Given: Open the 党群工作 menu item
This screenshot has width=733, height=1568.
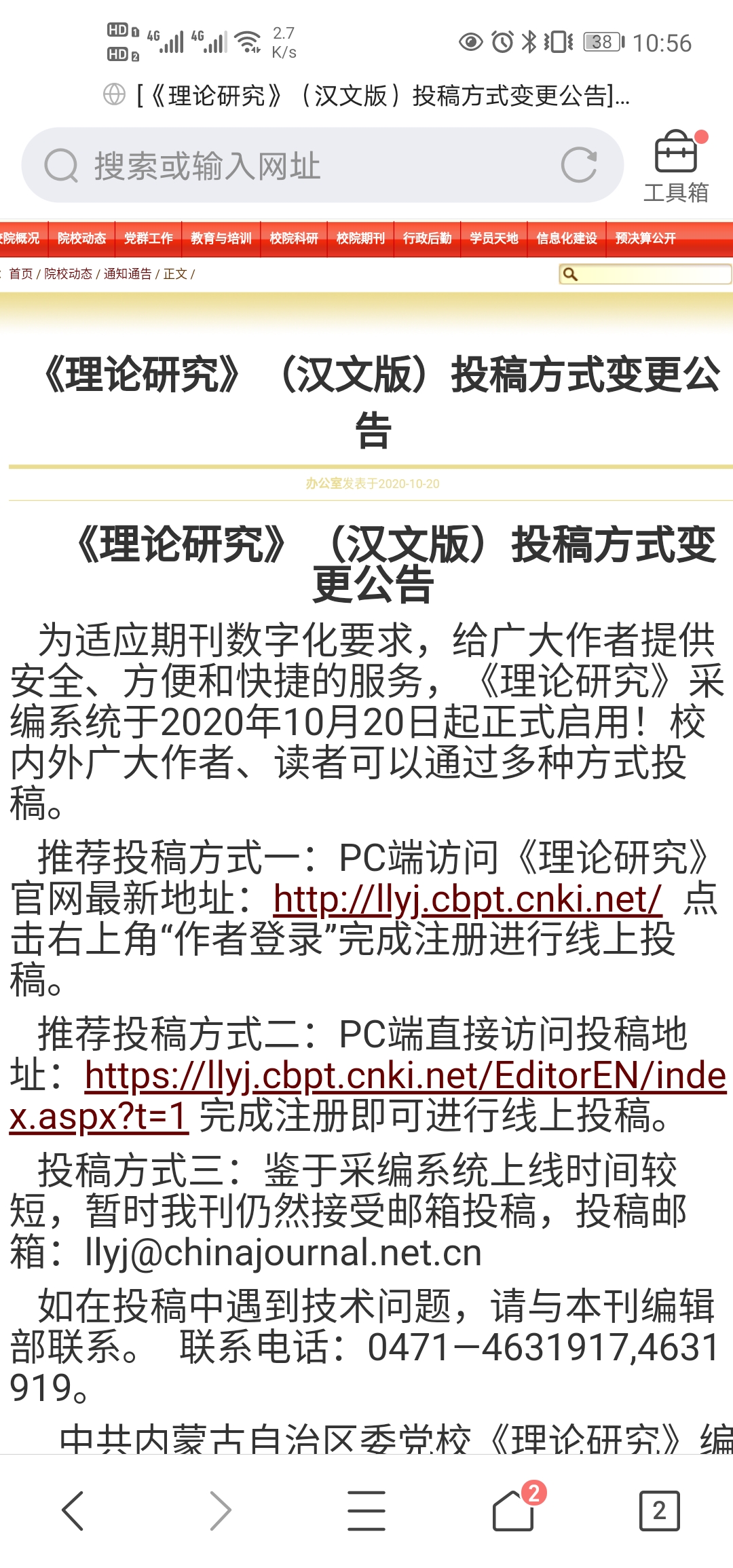Looking at the screenshot, I should [x=148, y=238].
